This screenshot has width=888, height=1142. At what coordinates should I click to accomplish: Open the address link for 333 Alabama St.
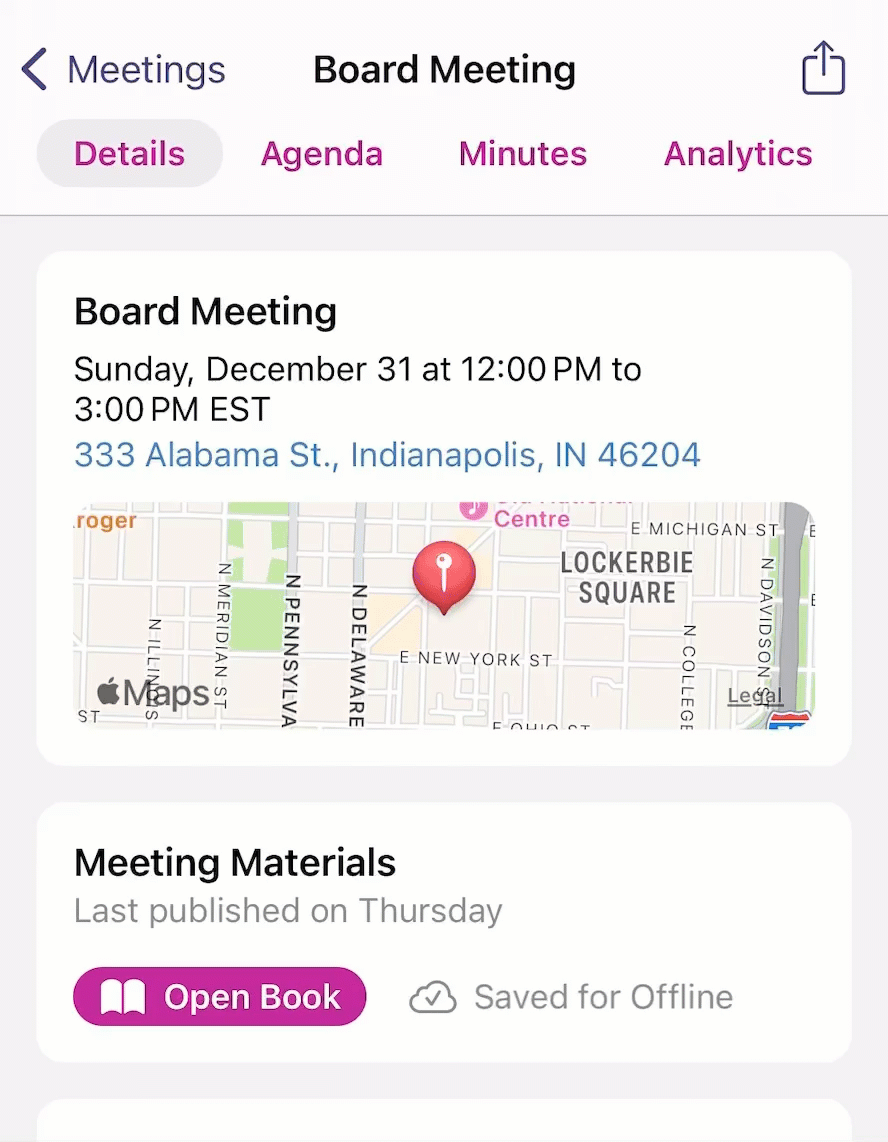pyautogui.click(x=386, y=454)
